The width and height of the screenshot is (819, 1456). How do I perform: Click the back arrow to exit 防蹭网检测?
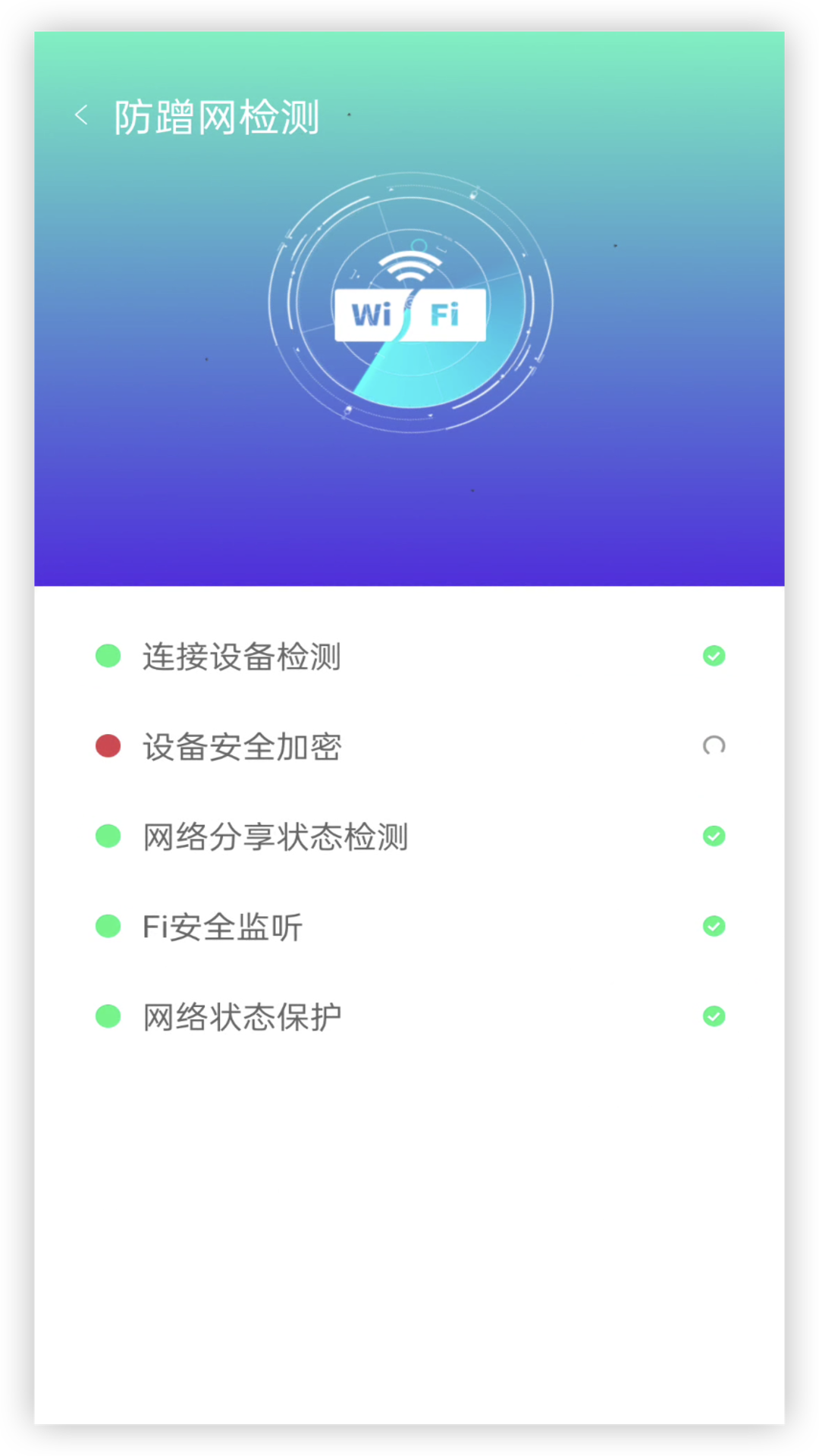click(81, 114)
